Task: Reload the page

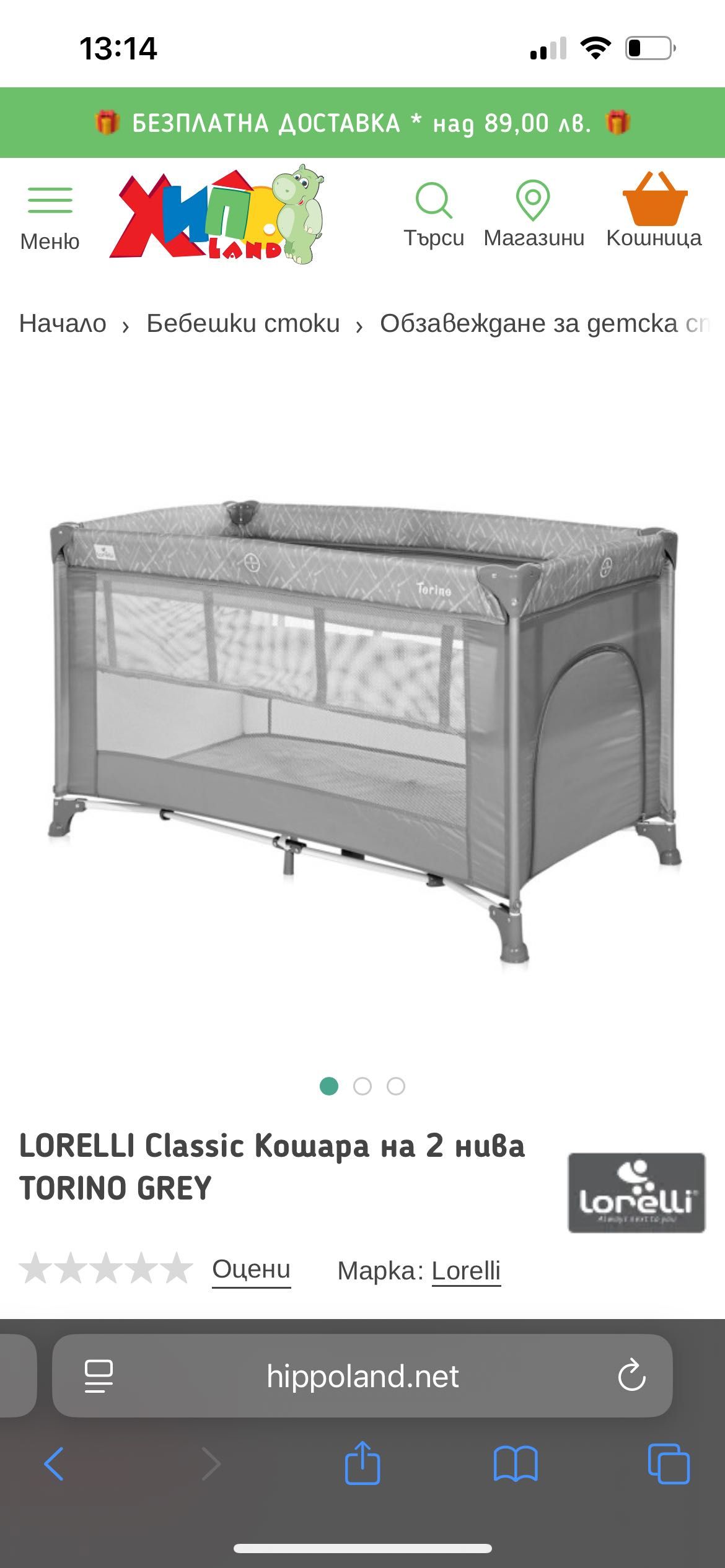Action: pyautogui.click(x=631, y=1377)
